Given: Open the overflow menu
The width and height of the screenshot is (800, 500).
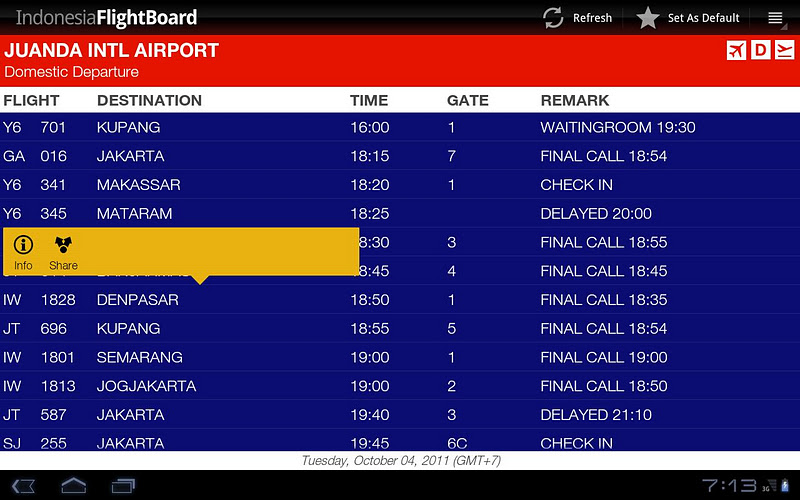Looking at the screenshot, I should pyautogui.click(x=775, y=18).
